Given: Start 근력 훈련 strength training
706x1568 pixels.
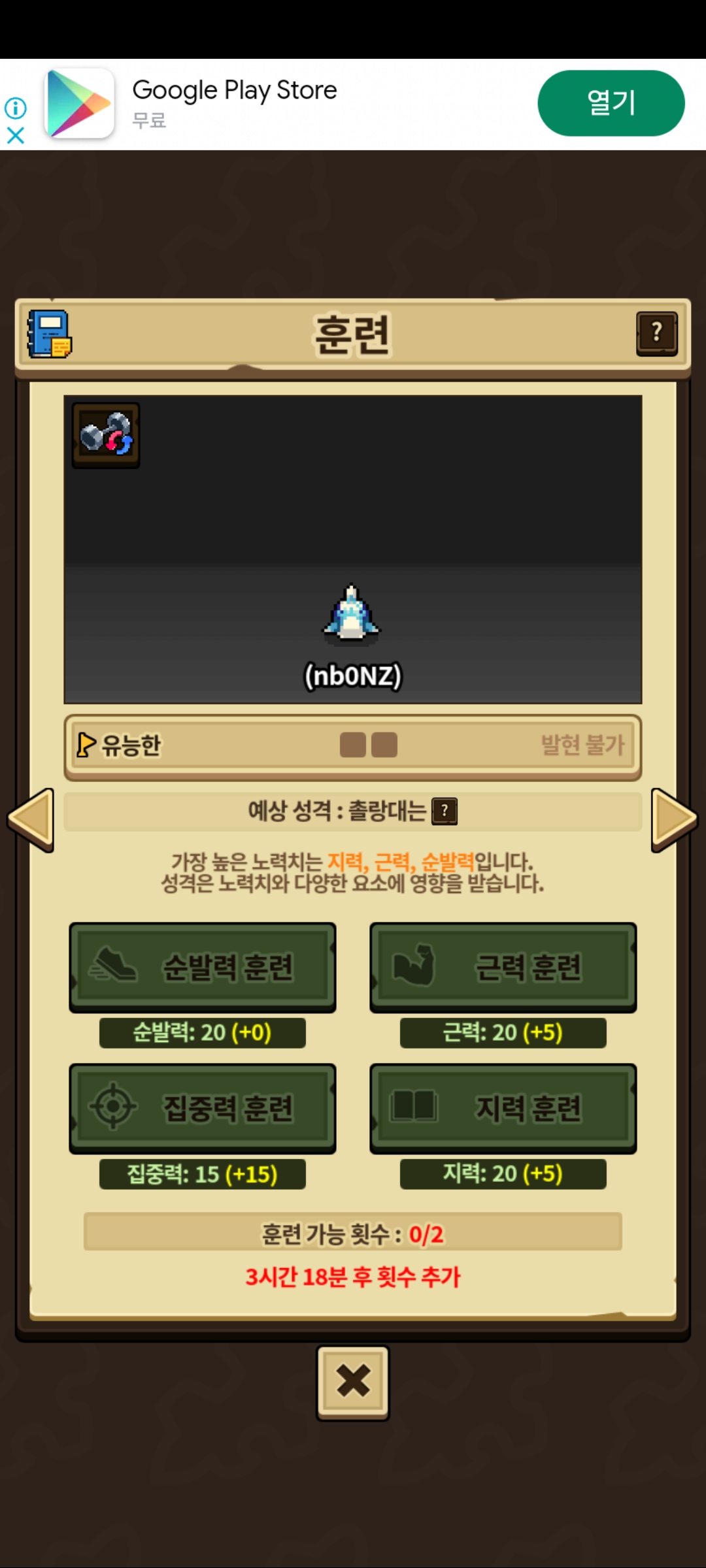Looking at the screenshot, I should point(503,967).
